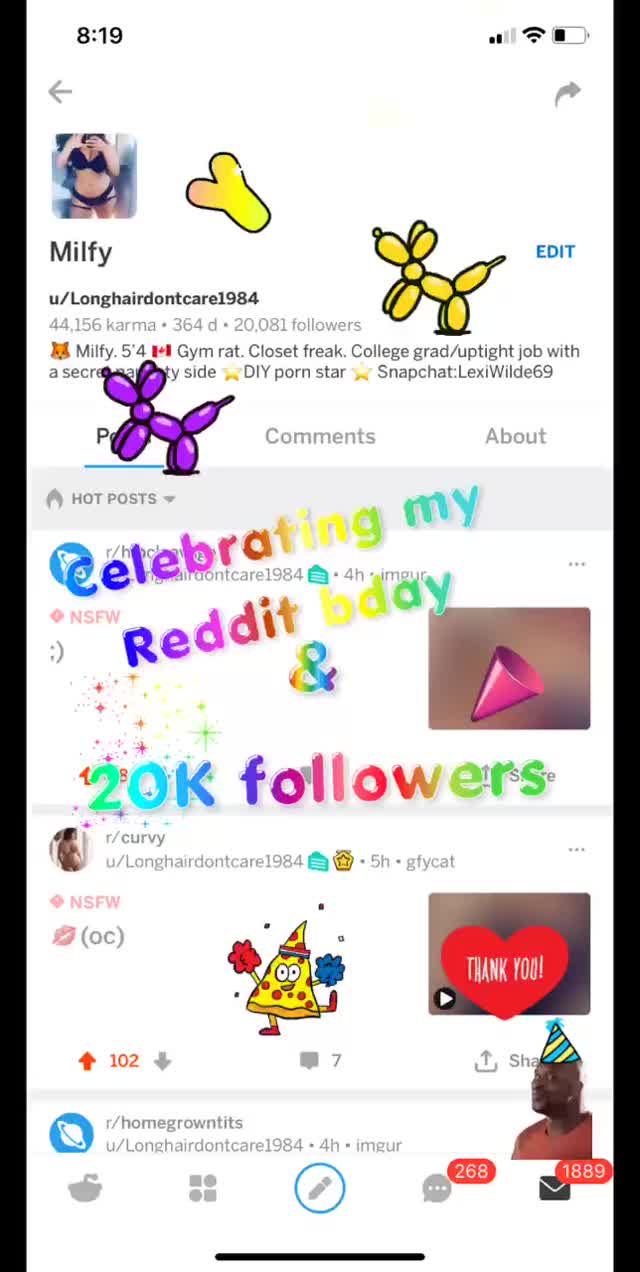Open the inbox with 1889 notifications
The image size is (640, 1272).
coord(554,1188)
